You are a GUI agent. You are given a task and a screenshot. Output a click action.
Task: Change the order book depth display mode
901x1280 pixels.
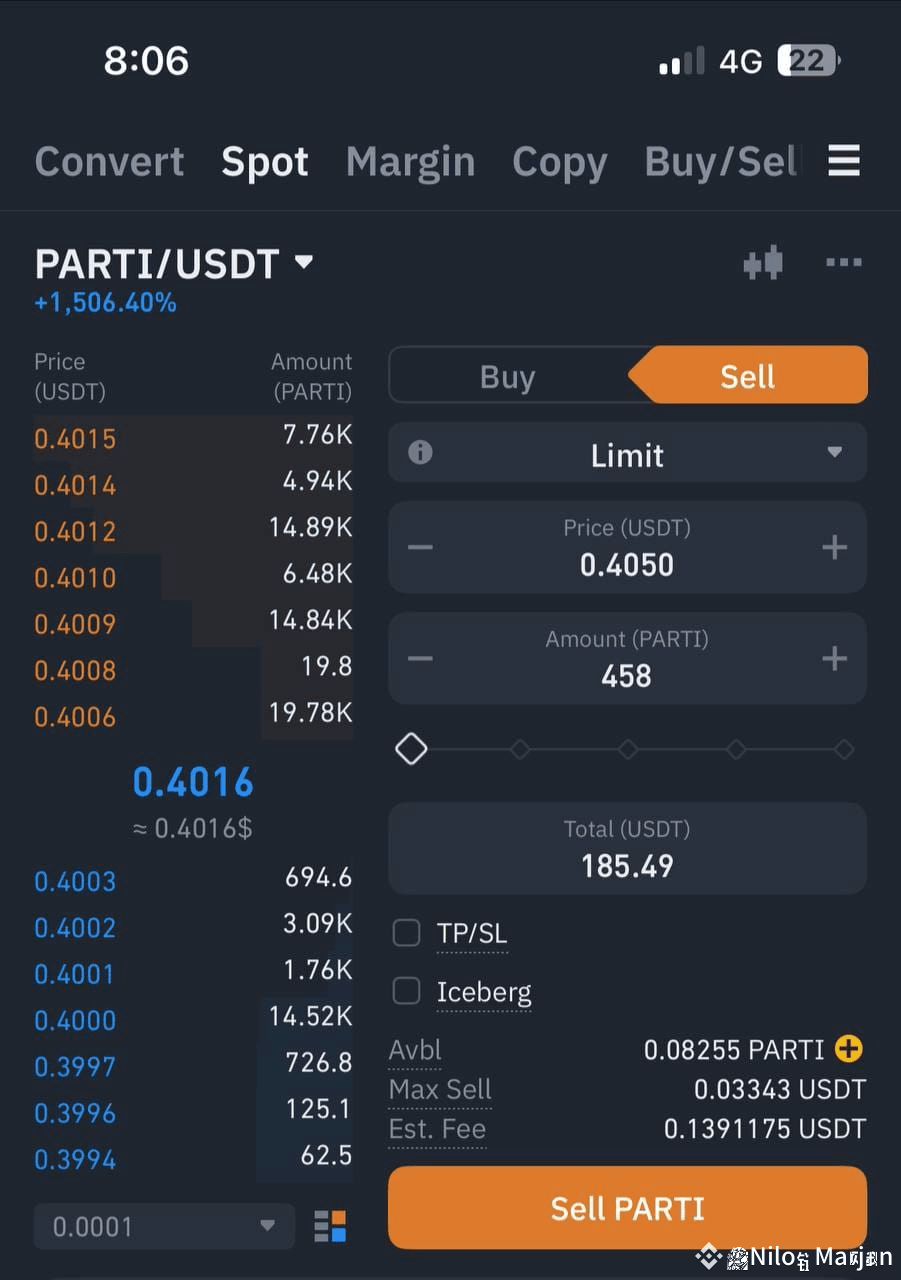(x=330, y=1225)
